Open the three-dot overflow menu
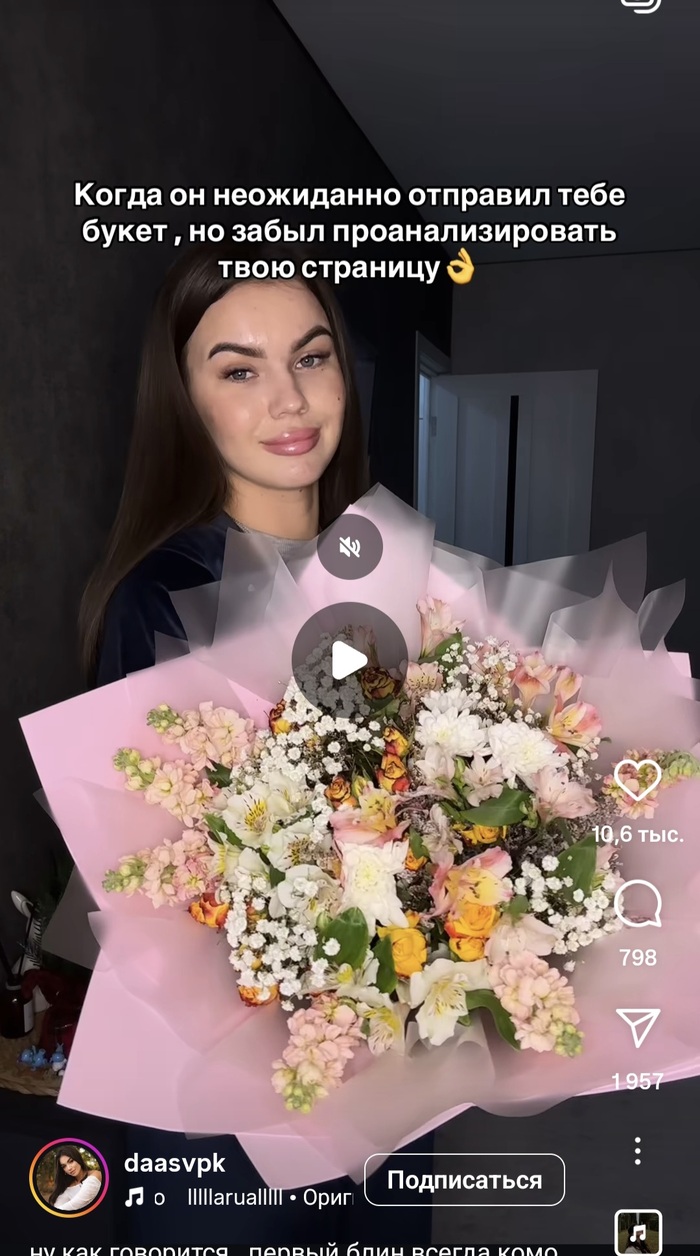The width and height of the screenshot is (700, 1256). click(x=637, y=1150)
